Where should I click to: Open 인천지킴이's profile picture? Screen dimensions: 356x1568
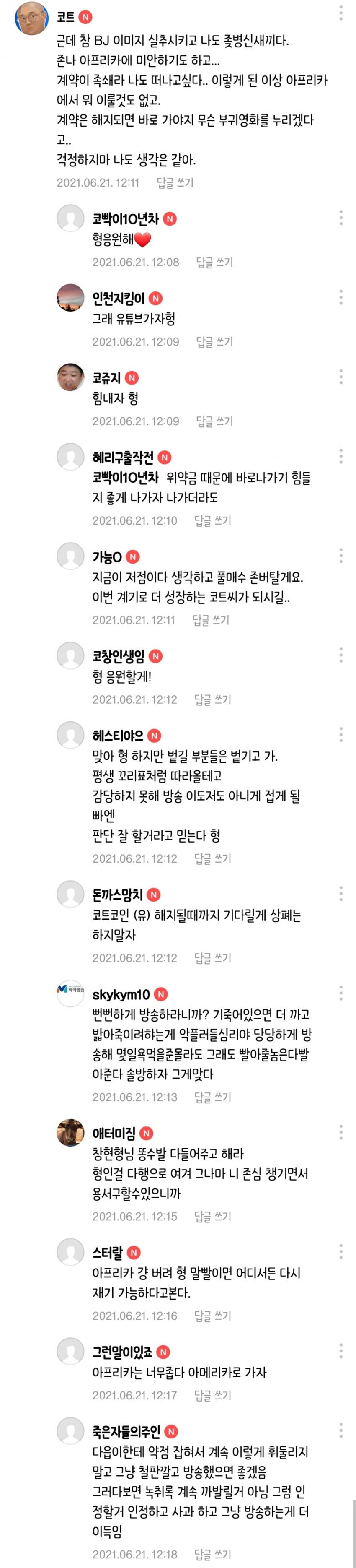pos(70,298)
